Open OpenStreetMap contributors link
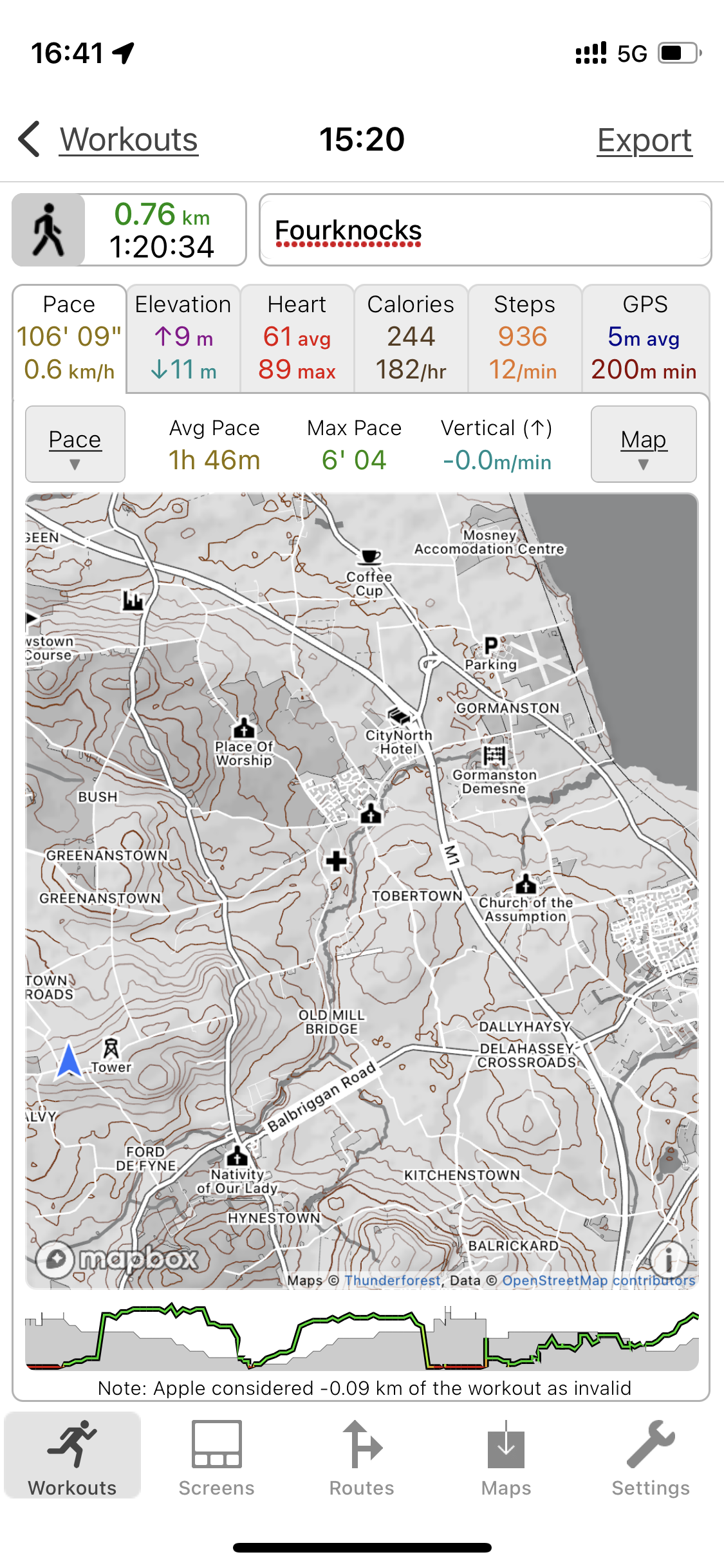Image resolution: width=724 pixels, height=1568 pixels. click(x=599, y=1280)
